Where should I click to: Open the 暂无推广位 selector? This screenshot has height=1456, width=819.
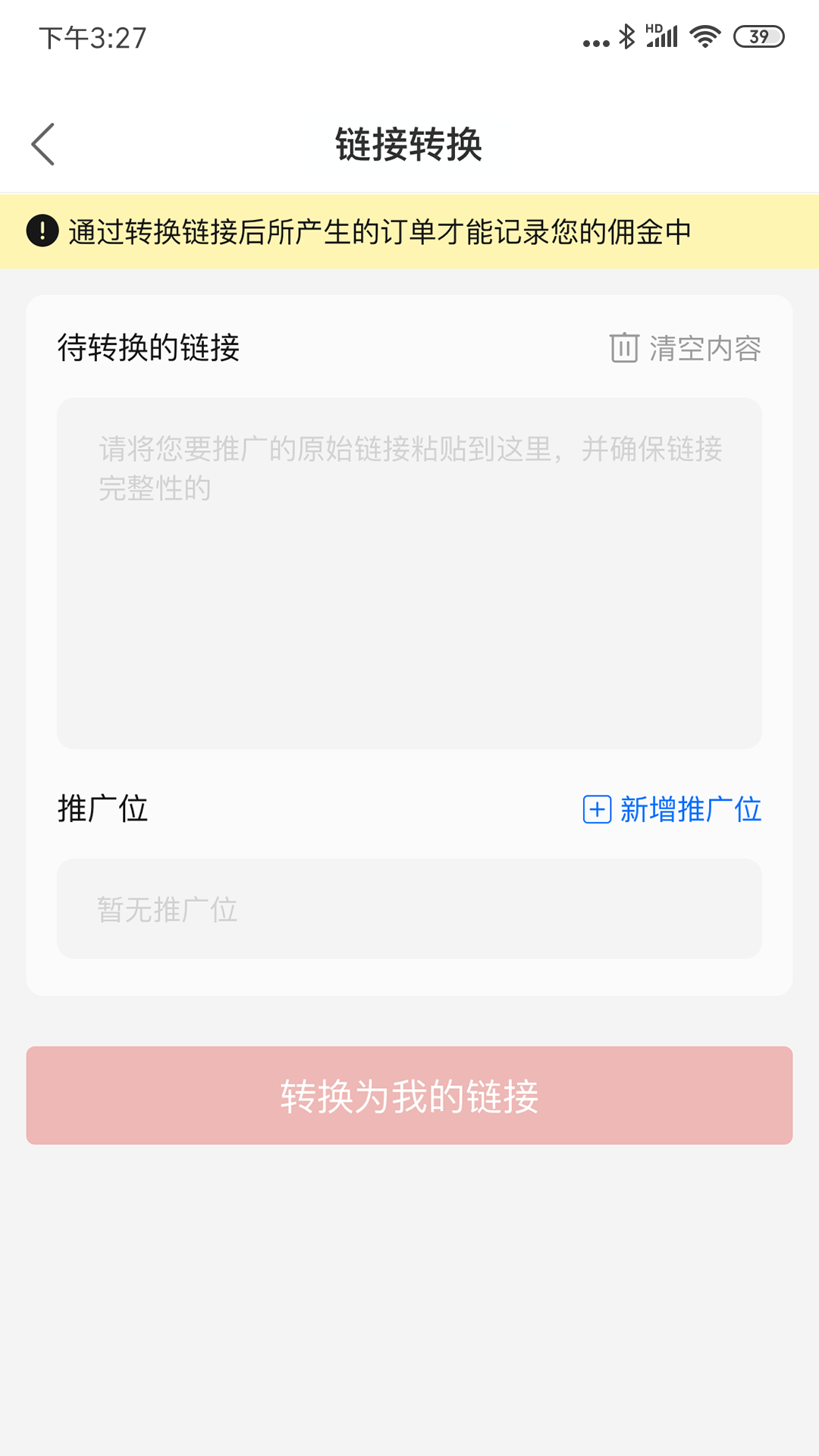[409, 908]
